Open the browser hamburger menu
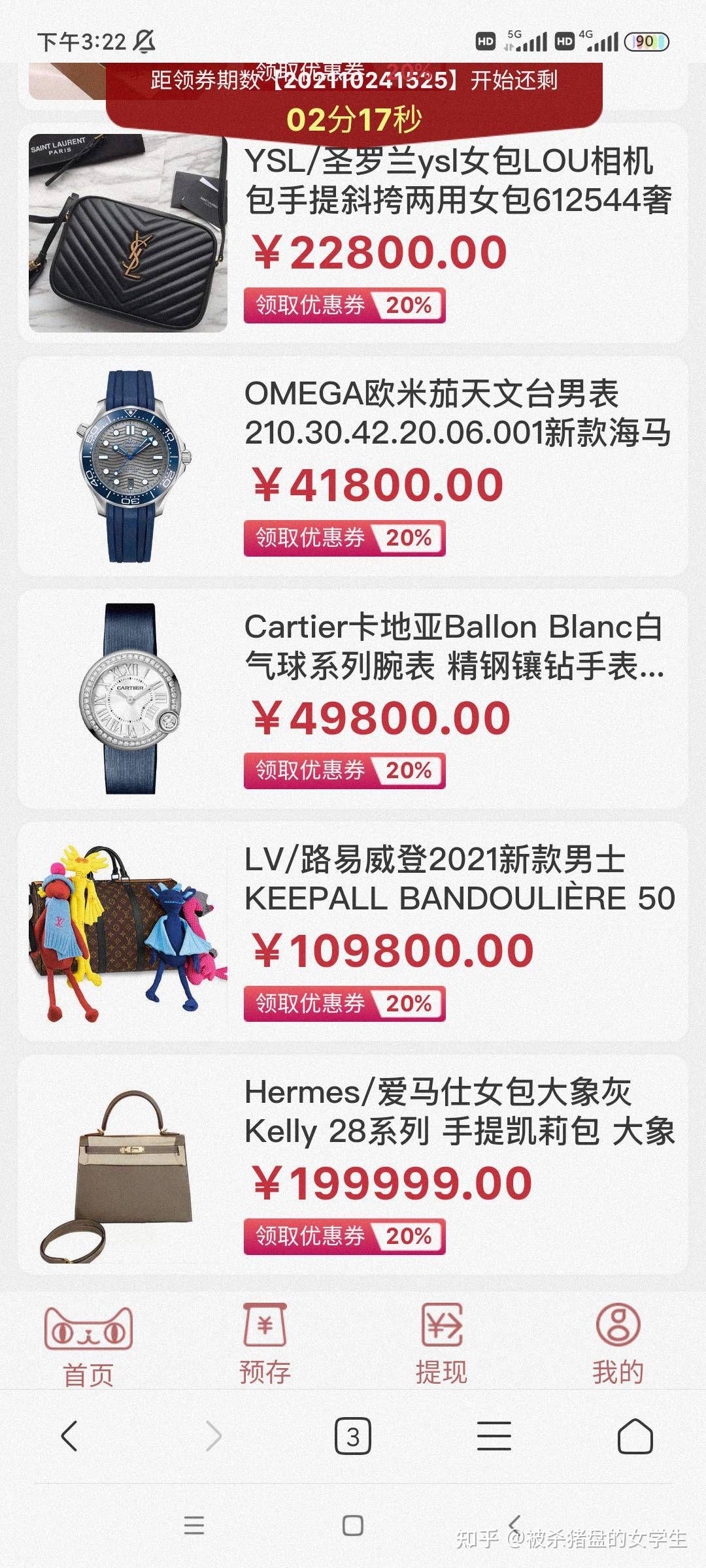Image resolution: width=706 pixels, height=1568 pixels. tap(494, 1436)
